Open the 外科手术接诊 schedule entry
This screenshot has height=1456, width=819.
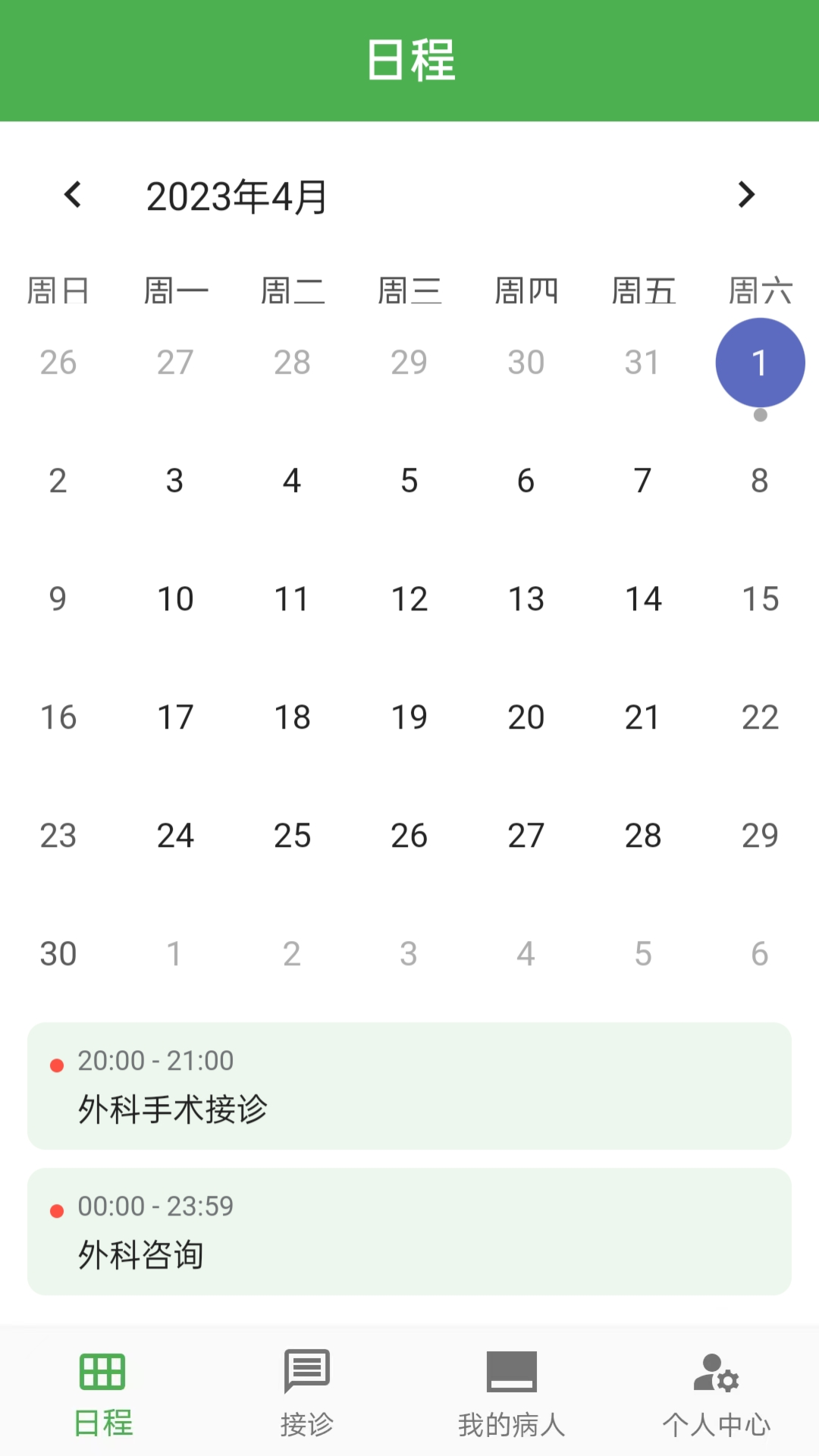(409, 1086)
